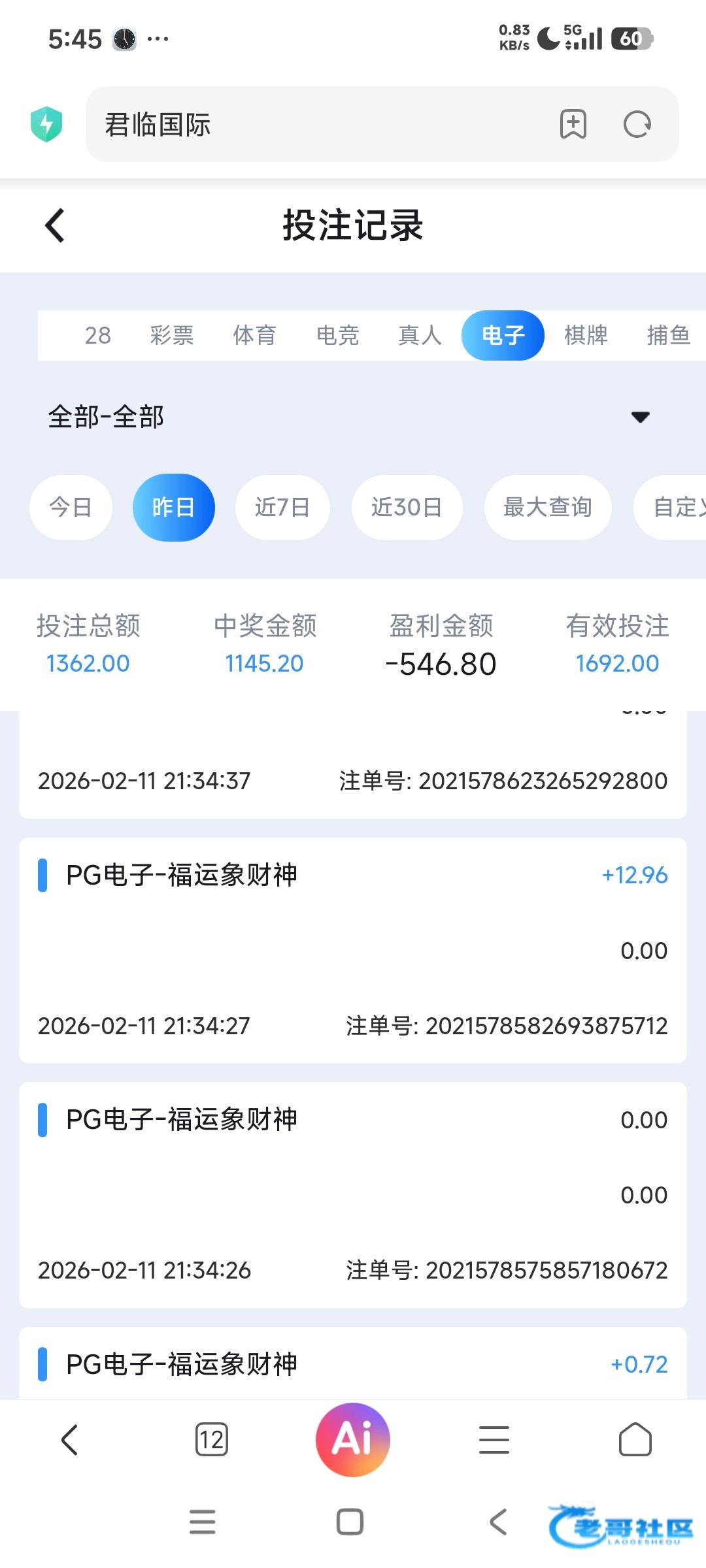
Task: Open the browser tab switcher showing 12
Action: click(212, 1439)
